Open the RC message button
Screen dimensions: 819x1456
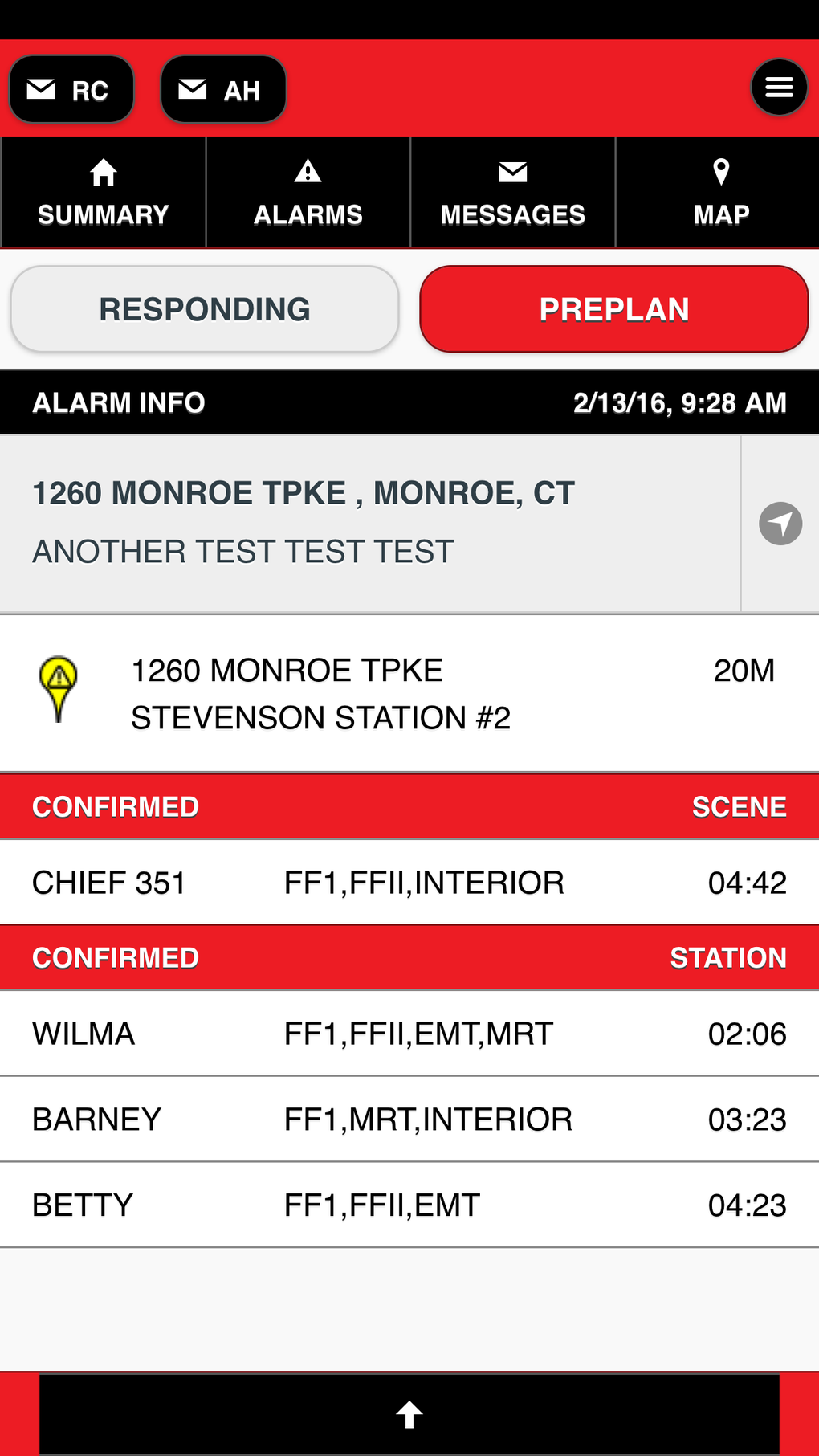click(71, 89)
